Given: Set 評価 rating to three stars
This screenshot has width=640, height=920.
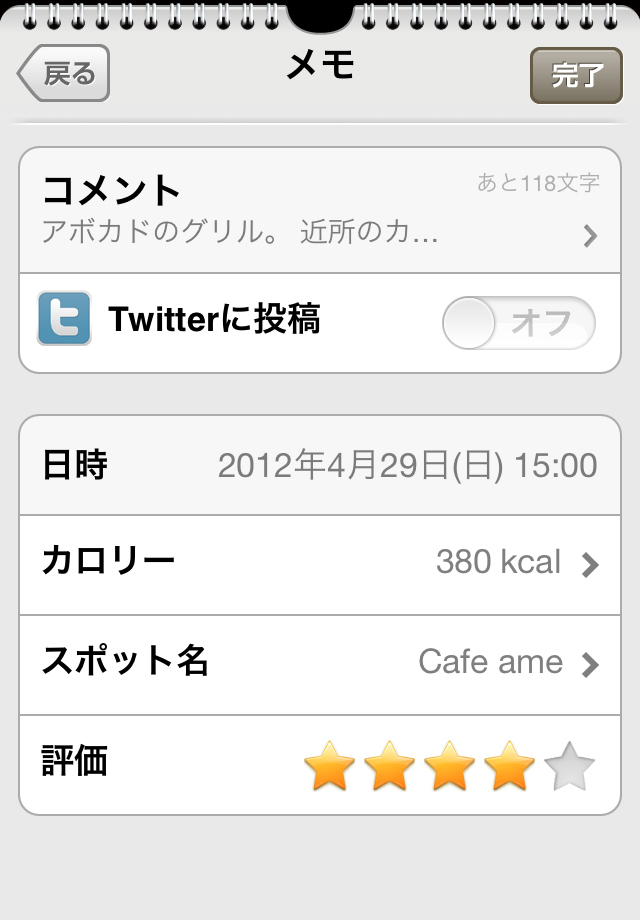Looking at the screenshot, I should pyautogui.click(x=450, y=766).
